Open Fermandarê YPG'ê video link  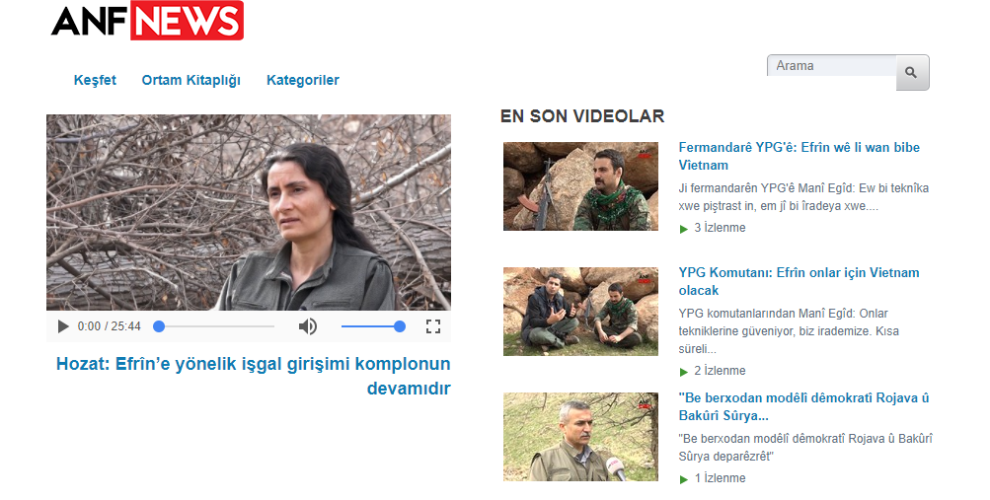tap(798, 156)
